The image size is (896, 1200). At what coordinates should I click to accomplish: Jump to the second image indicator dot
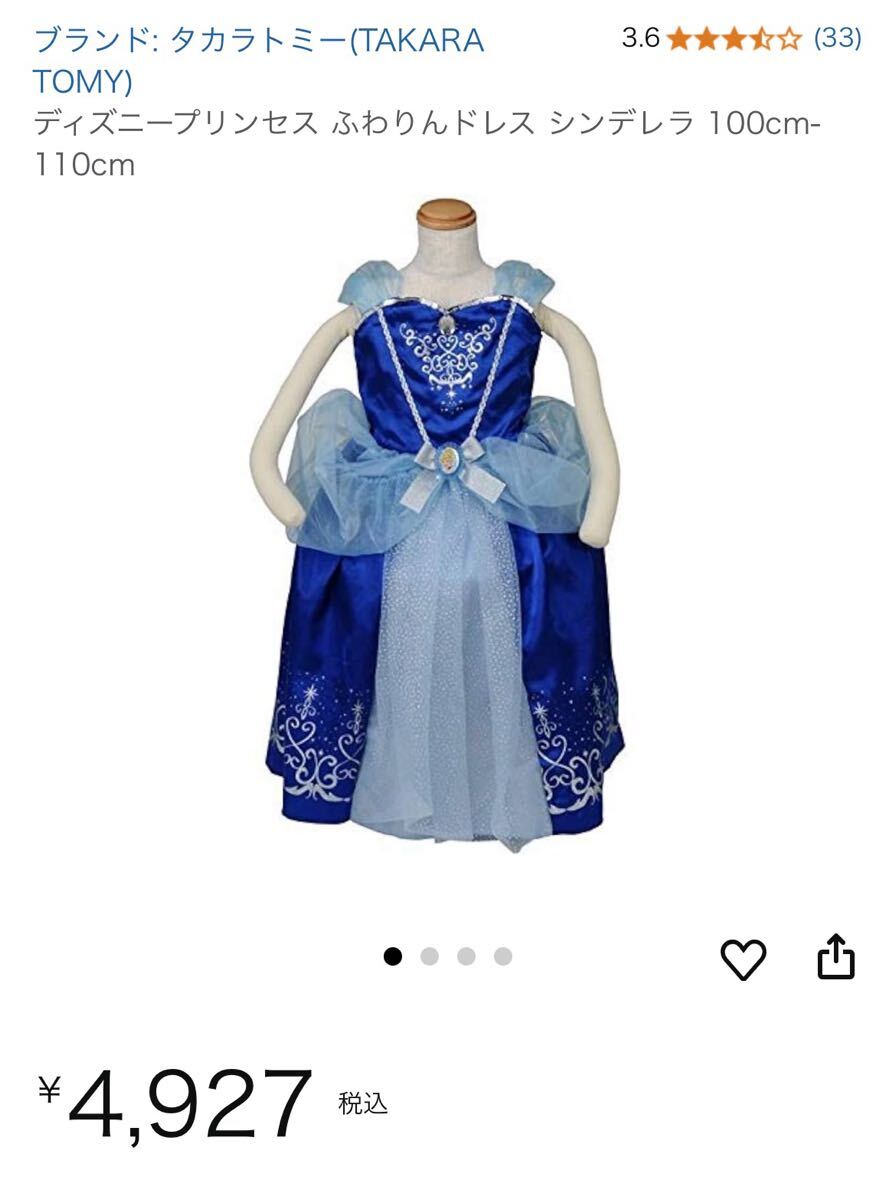[x=429, y=957]
